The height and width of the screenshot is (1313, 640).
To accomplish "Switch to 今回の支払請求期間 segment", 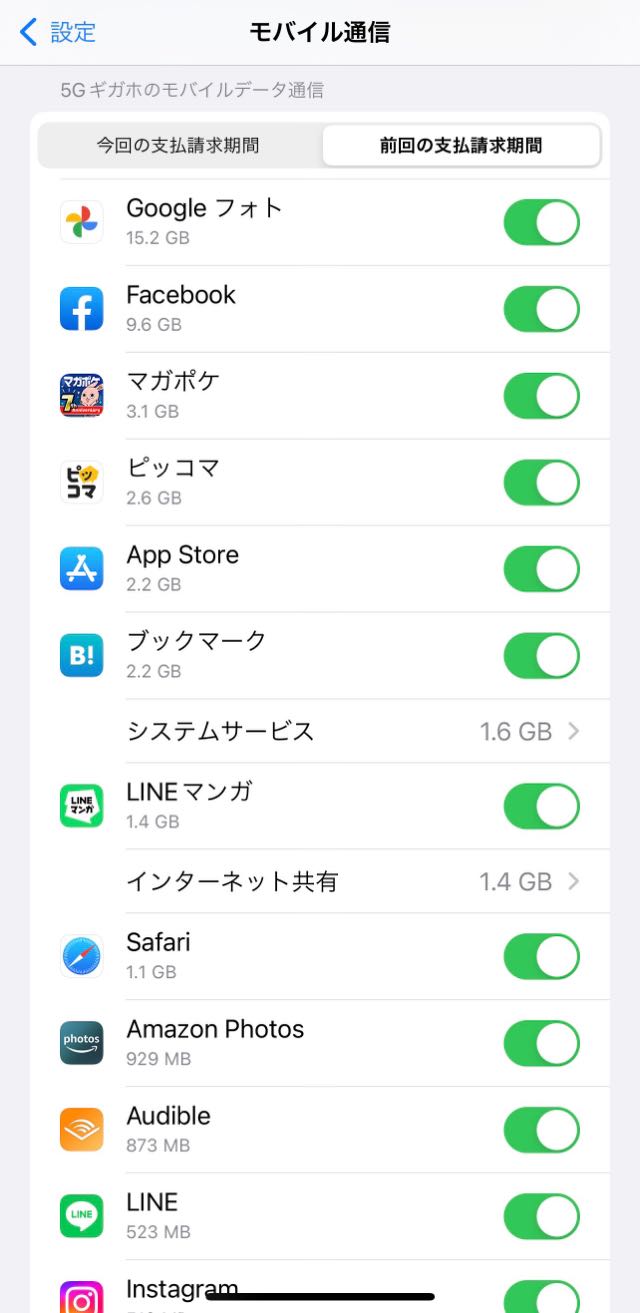I will click(178, 146).
